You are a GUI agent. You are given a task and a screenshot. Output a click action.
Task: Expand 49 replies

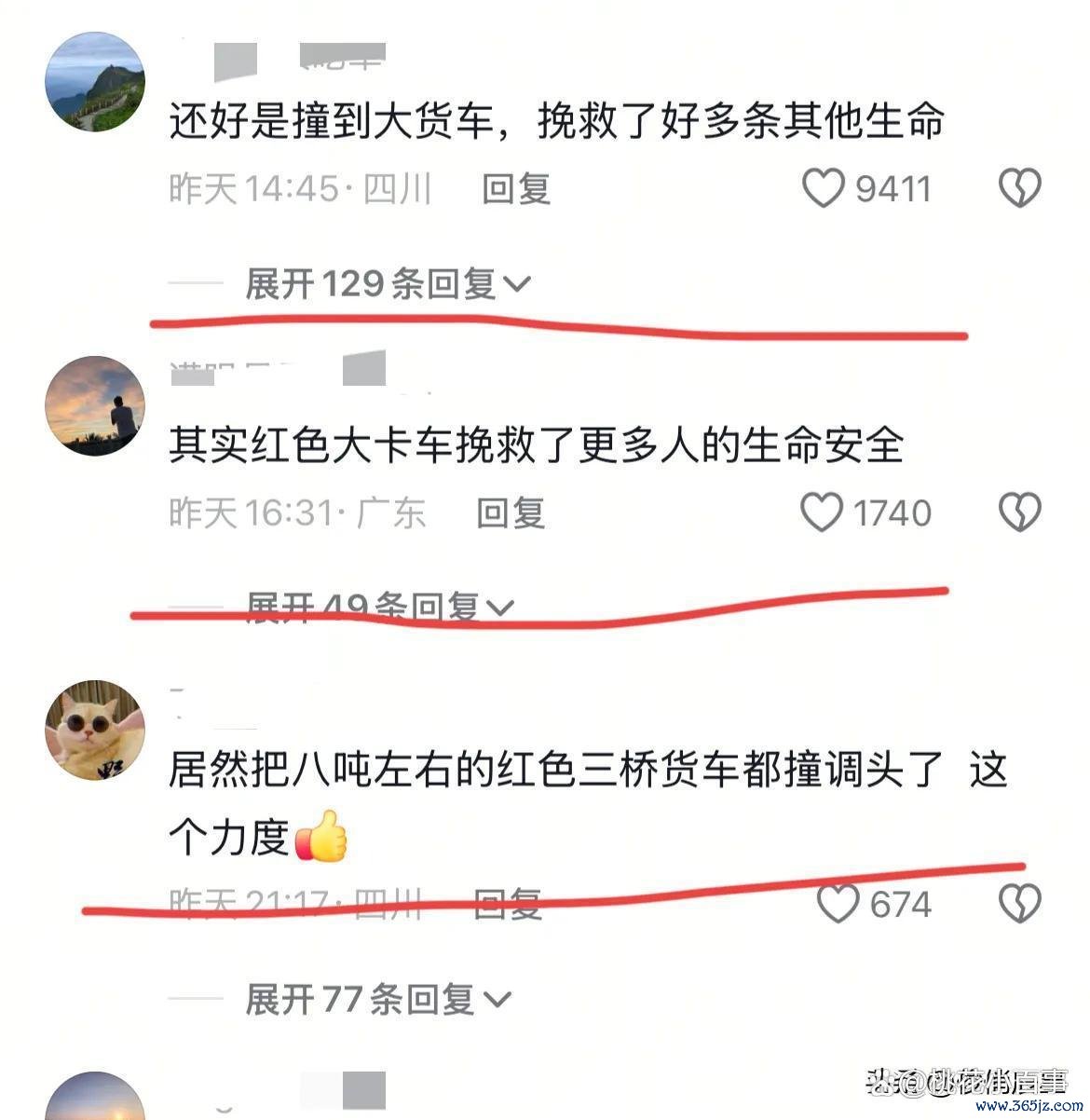(377, 608)
